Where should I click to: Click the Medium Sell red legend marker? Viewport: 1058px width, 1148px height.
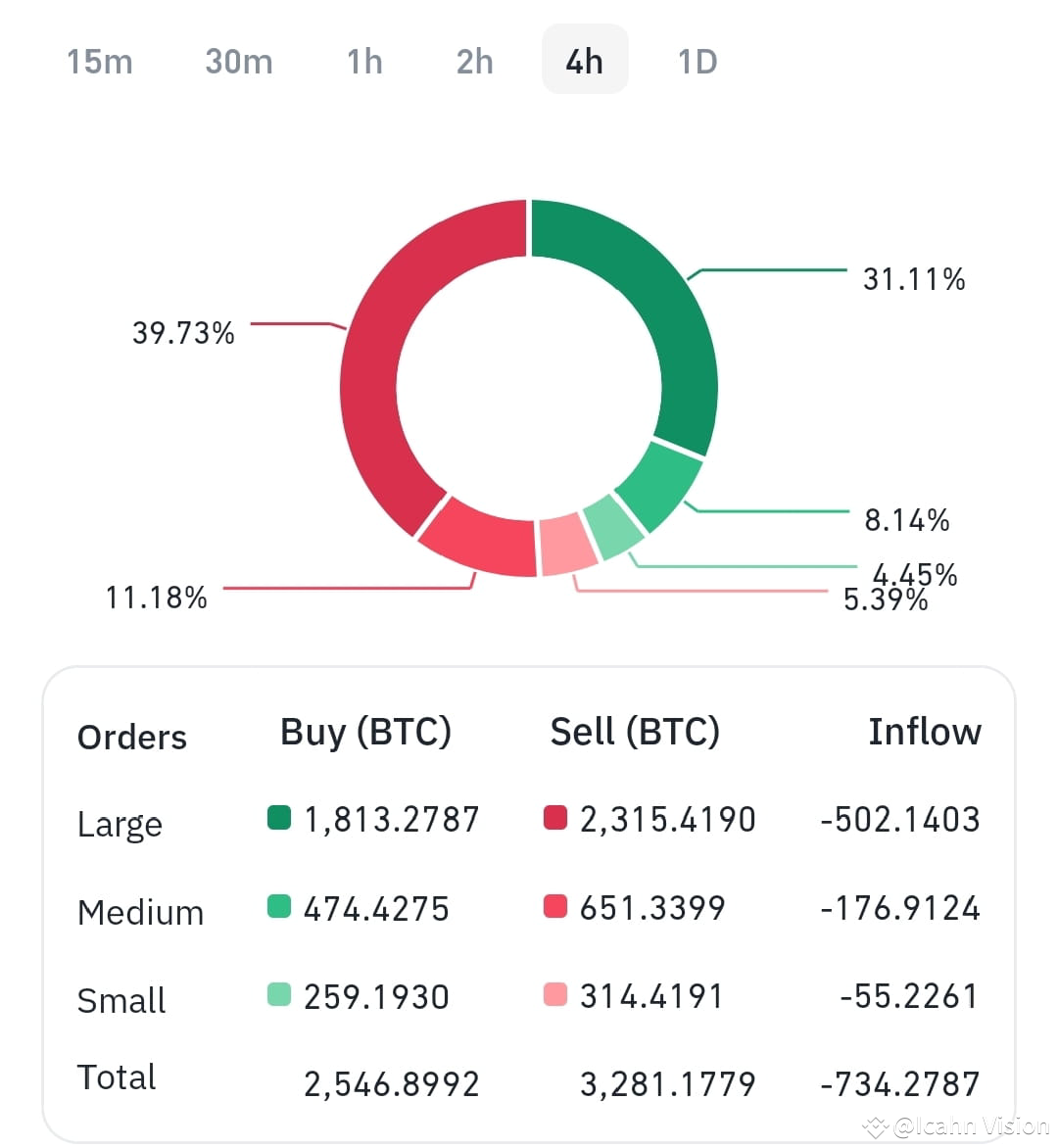tap(554, 907)
